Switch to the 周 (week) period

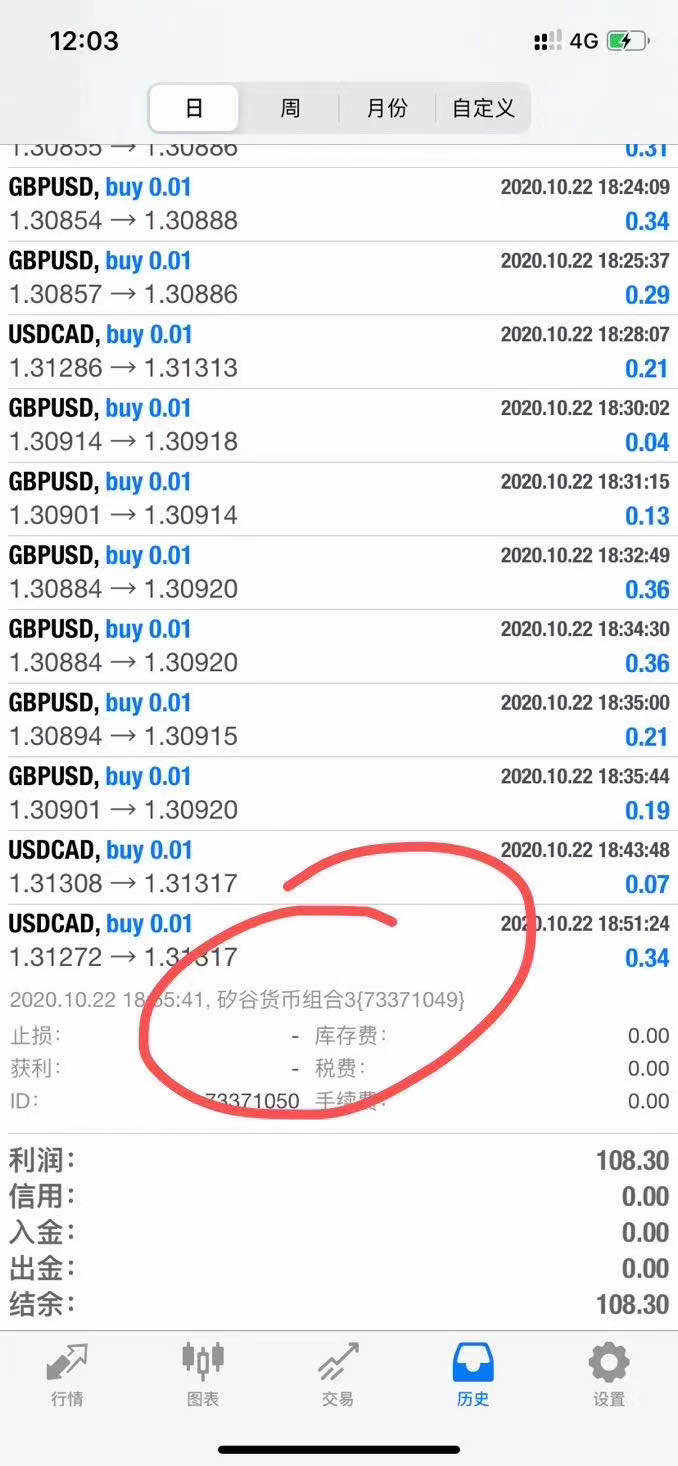(289, 108)
